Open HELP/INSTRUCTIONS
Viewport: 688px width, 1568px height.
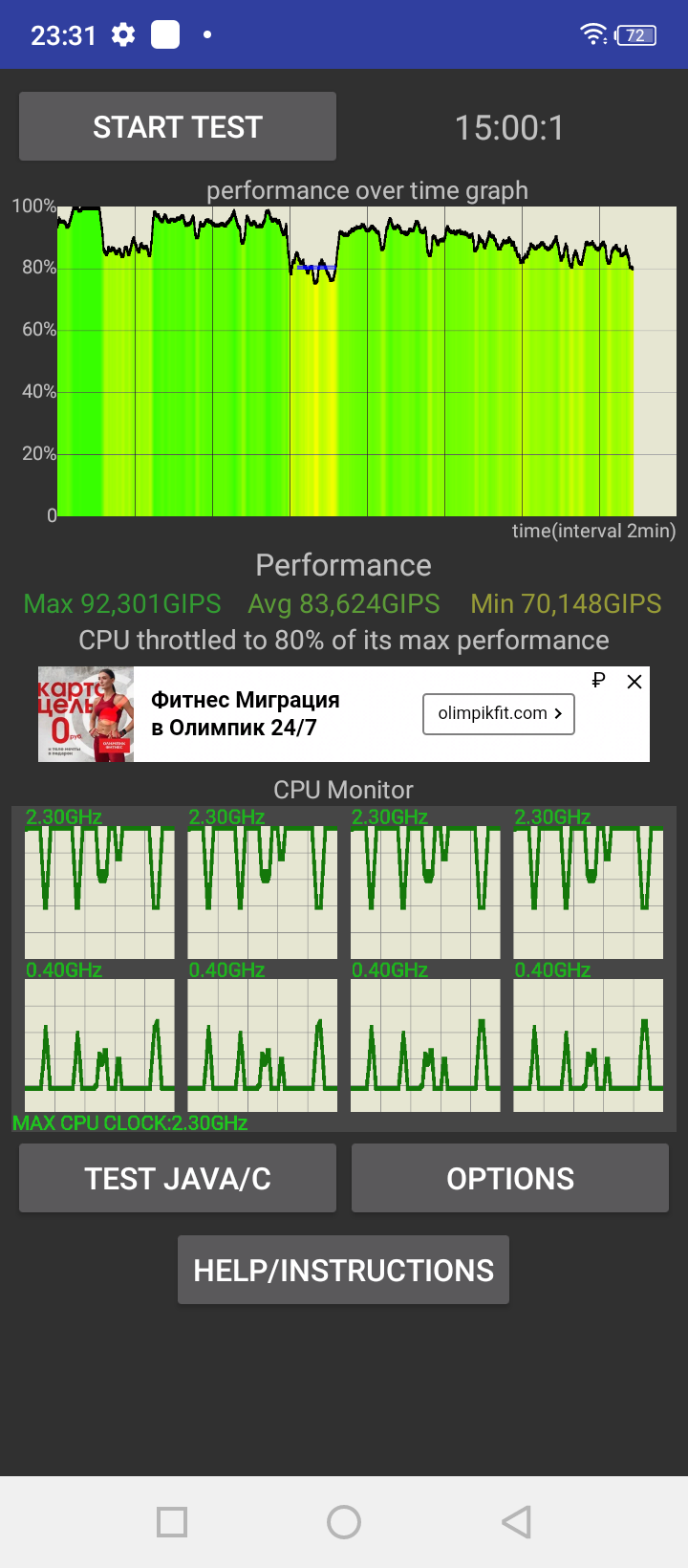(x=343, y=1270)
